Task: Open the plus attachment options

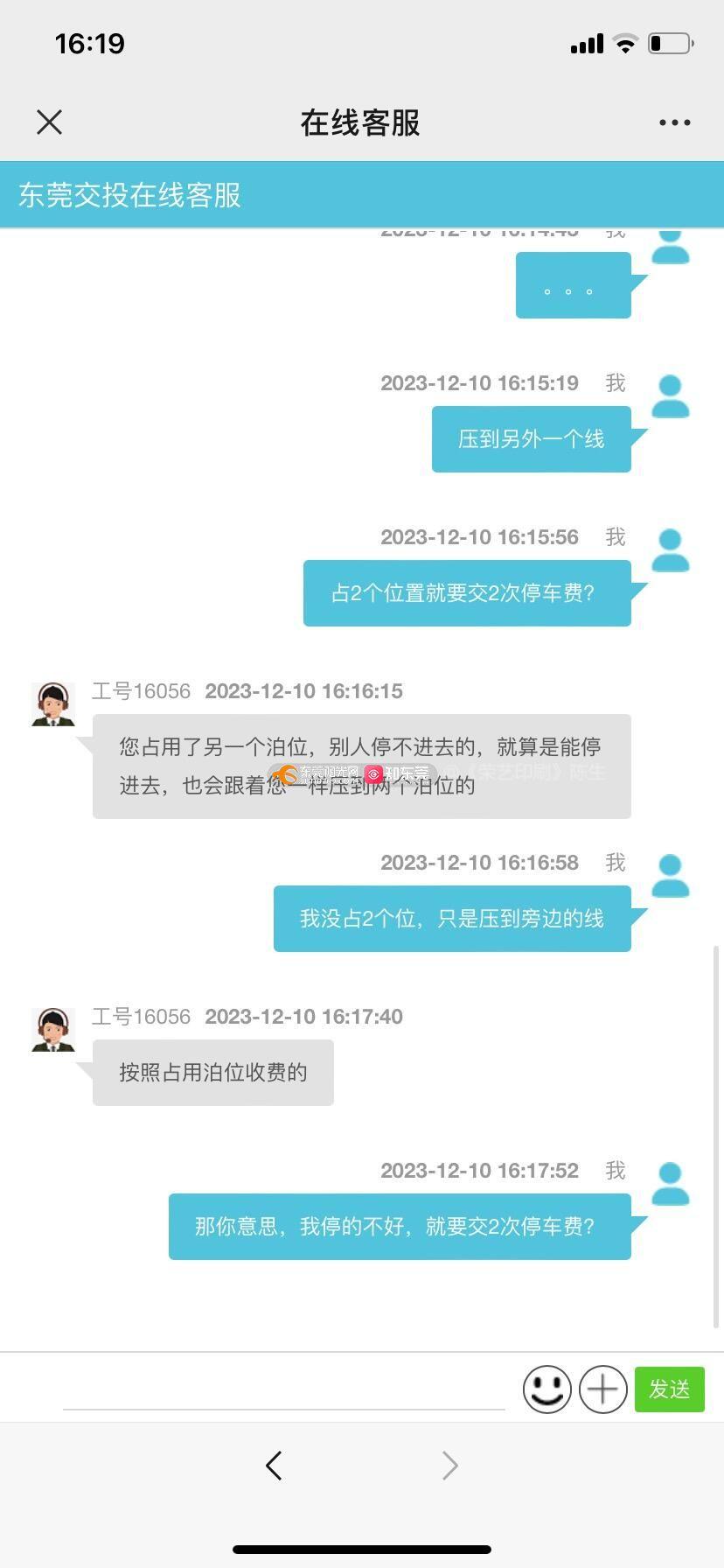Action: click(x=603, y=1389)
